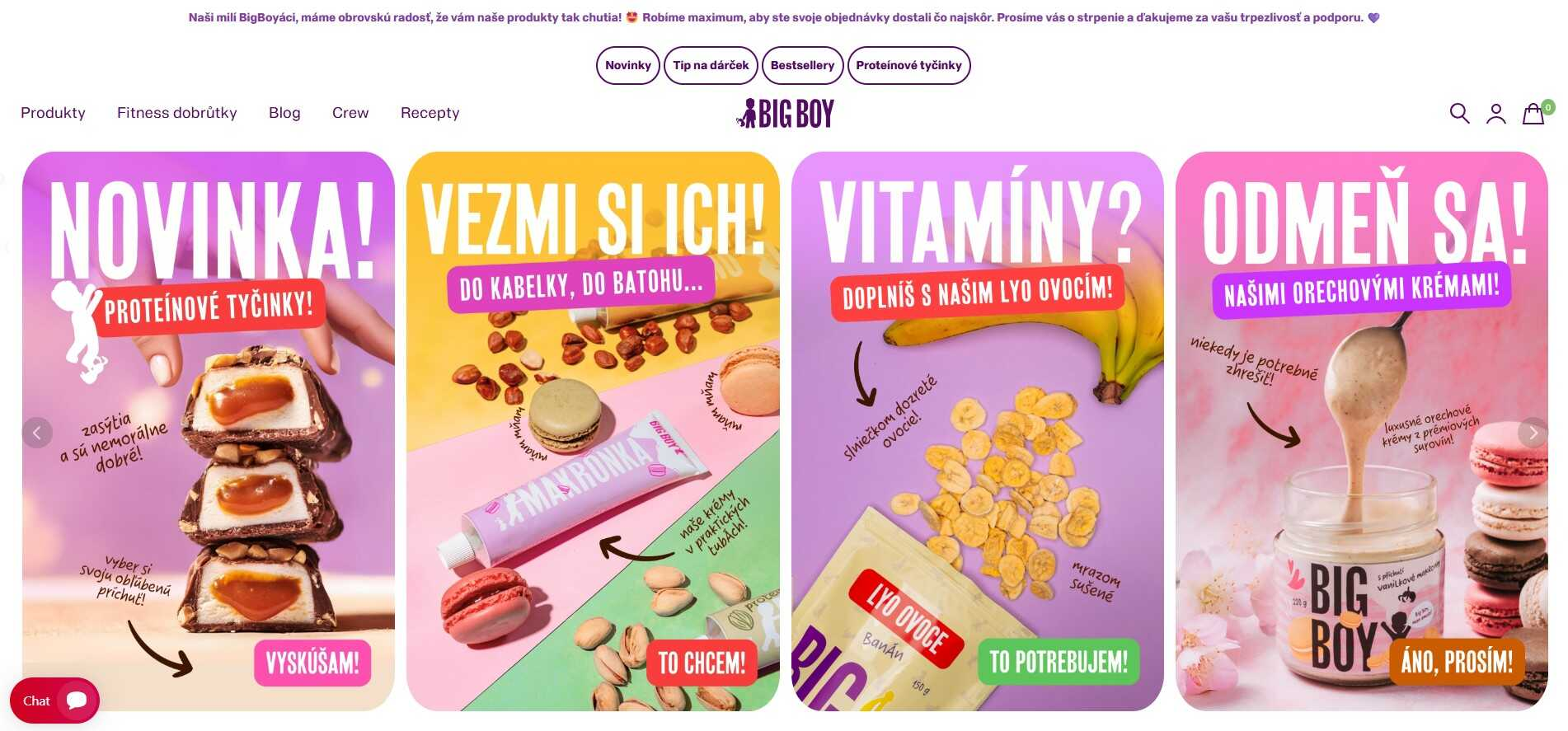Select the Novinky chip

tap(627, 65)
